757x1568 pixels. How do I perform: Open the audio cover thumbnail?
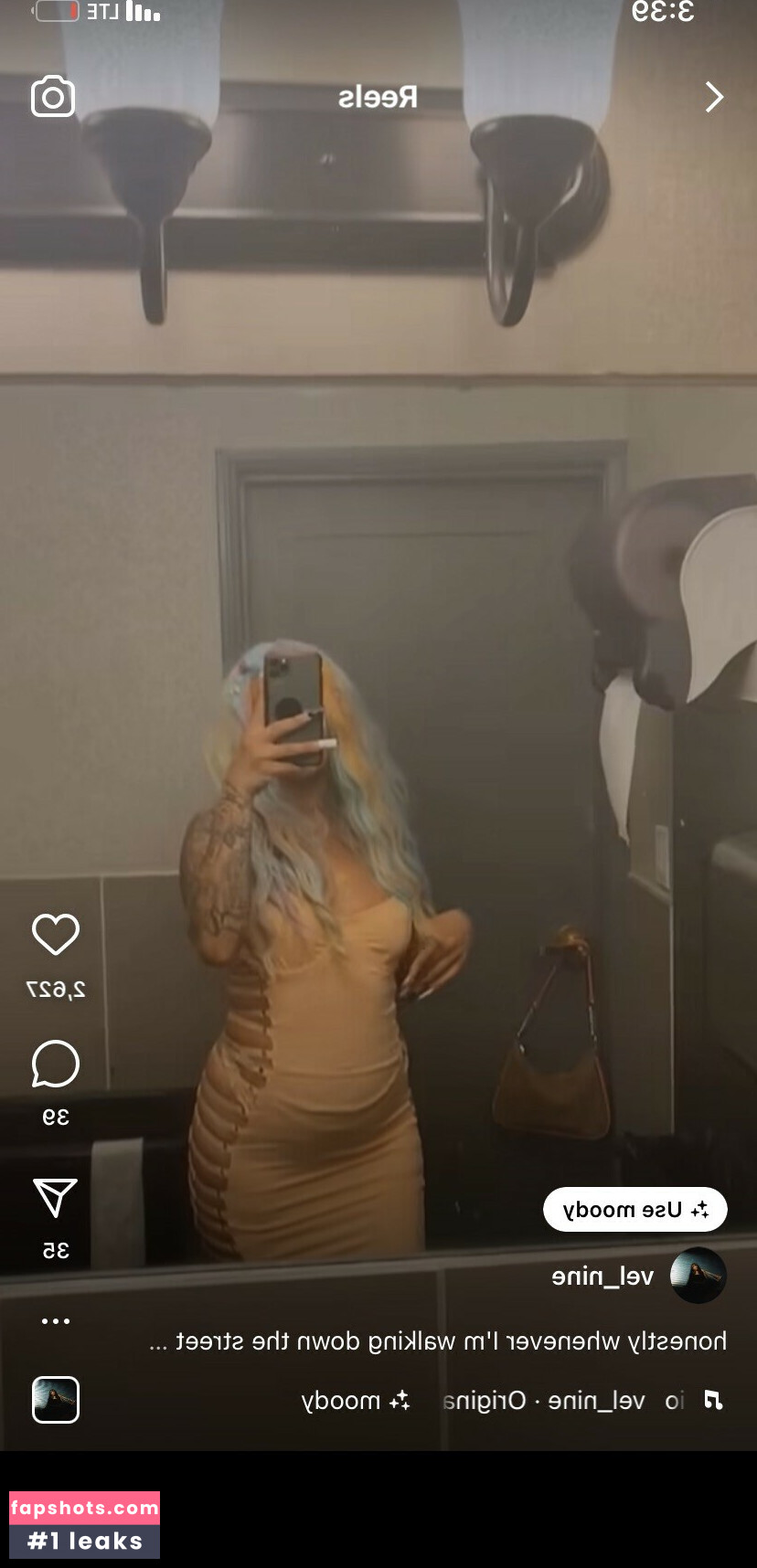pyautogui.click(x=56, y=1400)
